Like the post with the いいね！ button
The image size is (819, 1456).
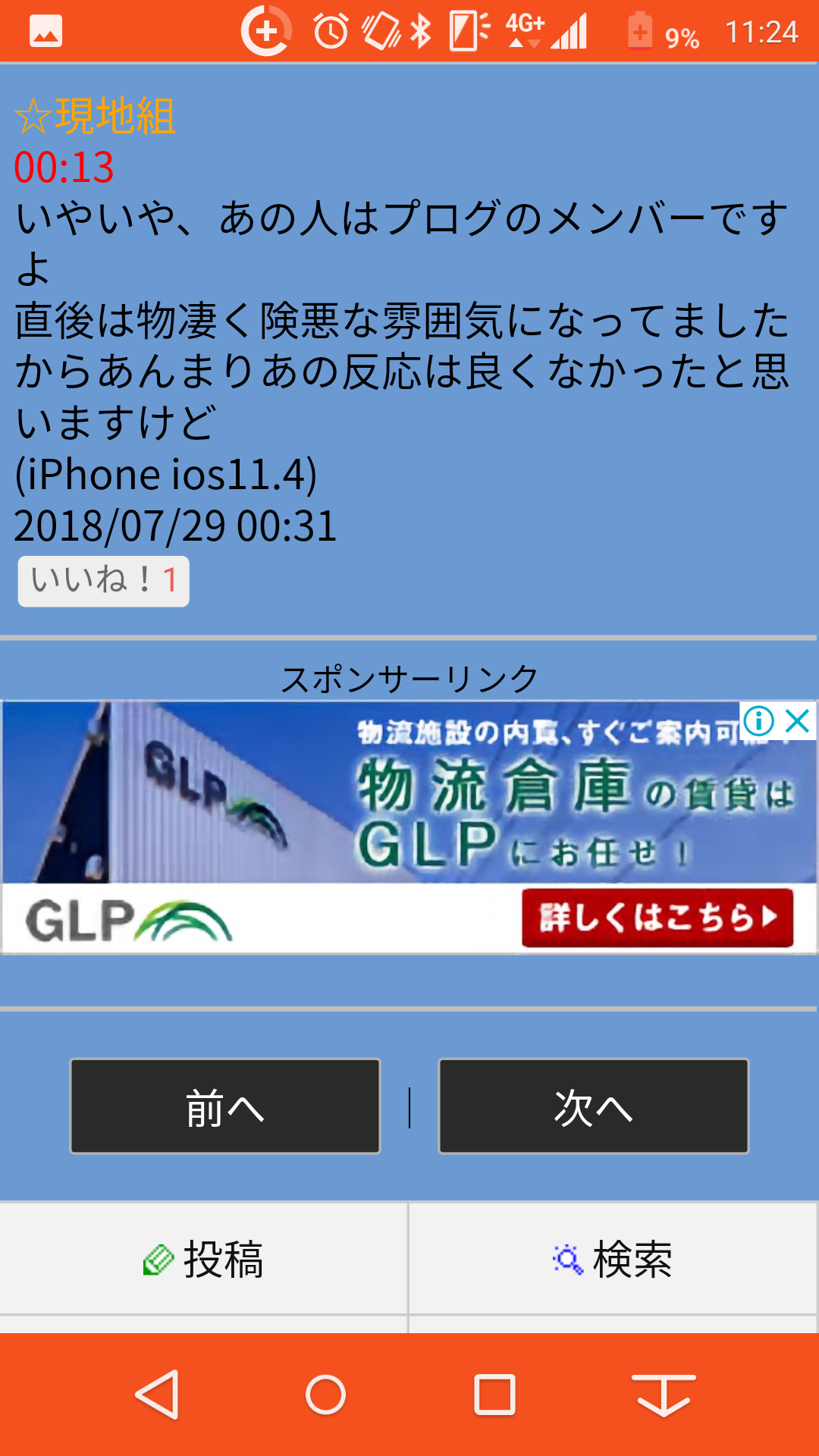pyautogui.click(x=104, y=581)
